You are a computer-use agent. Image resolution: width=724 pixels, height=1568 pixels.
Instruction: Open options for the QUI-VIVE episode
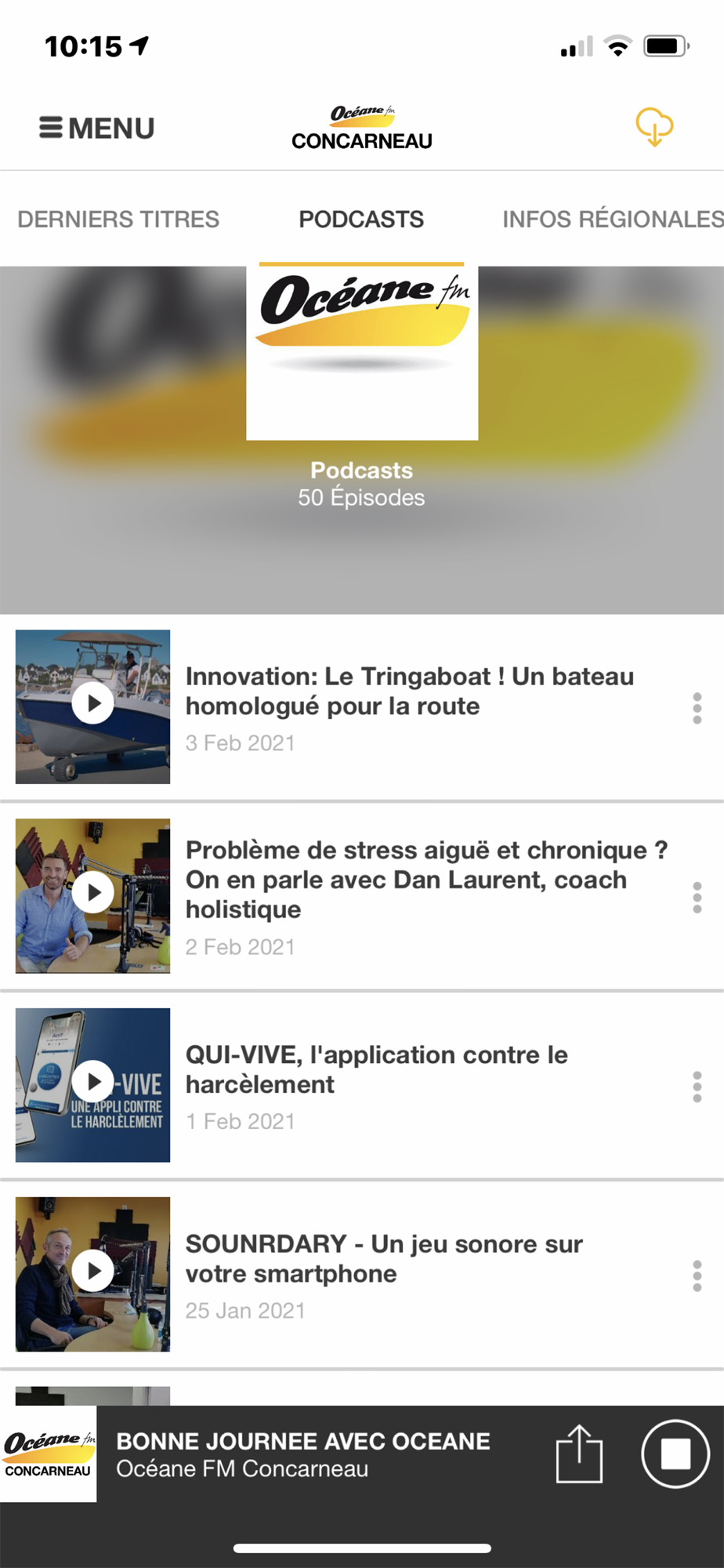point(697,1087)
